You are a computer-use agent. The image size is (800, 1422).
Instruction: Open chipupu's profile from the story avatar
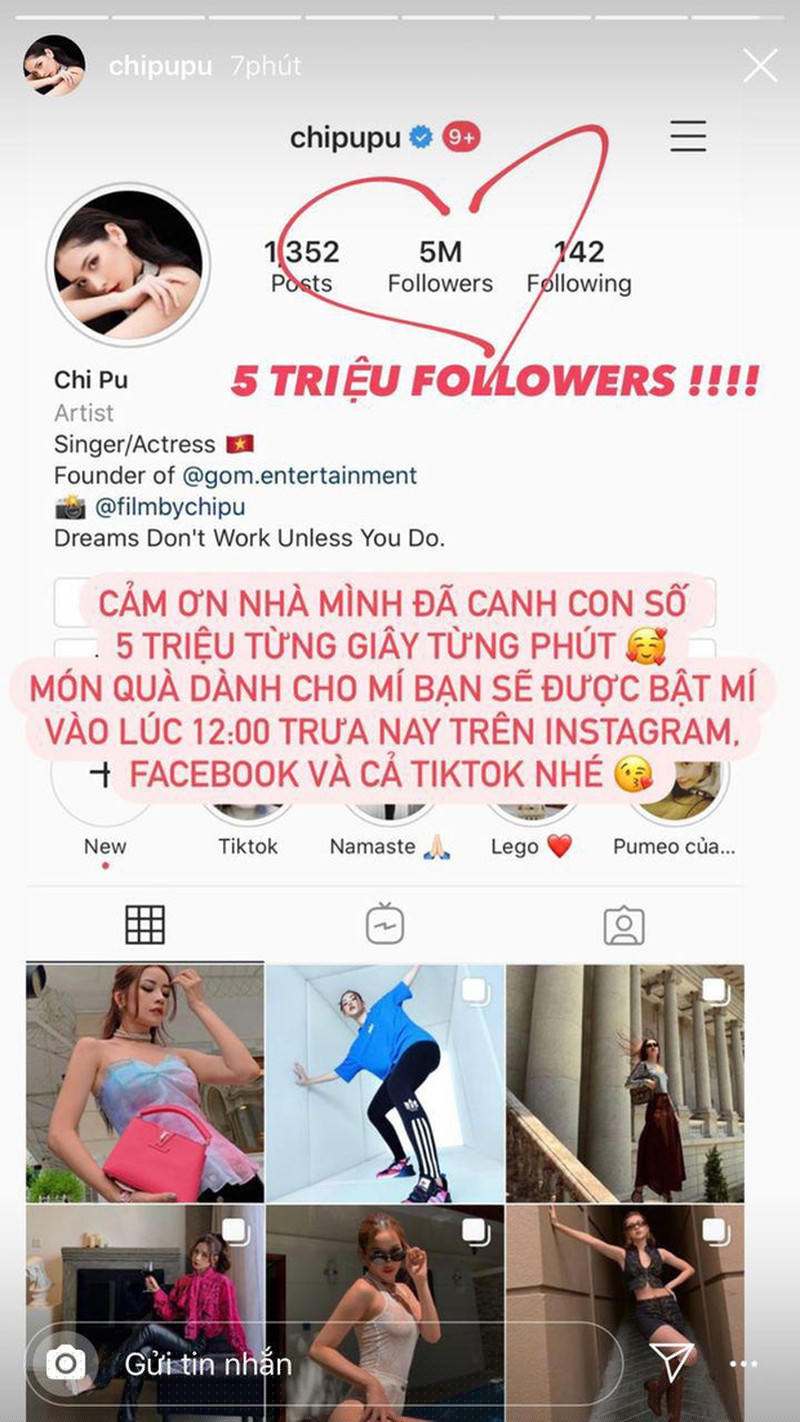pos(54,66)
